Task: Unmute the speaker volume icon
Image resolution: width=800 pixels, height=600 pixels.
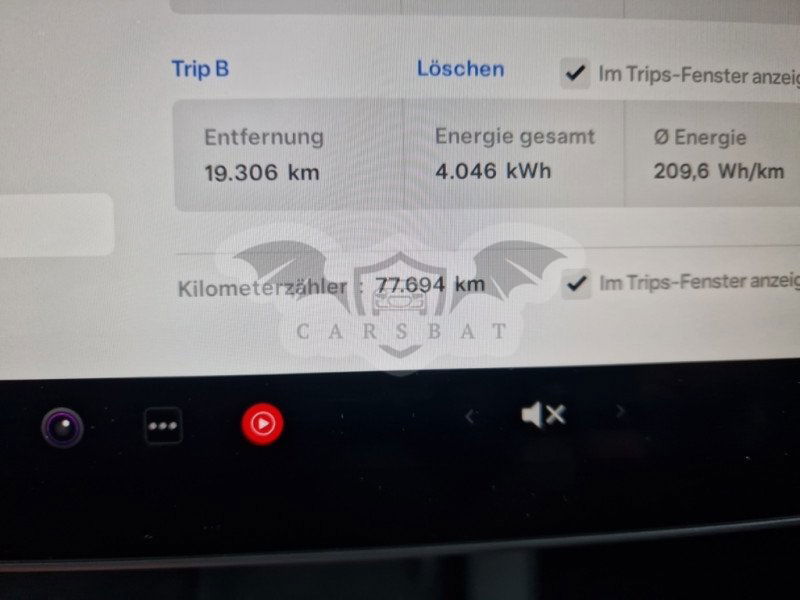Action: click(543, 414)
